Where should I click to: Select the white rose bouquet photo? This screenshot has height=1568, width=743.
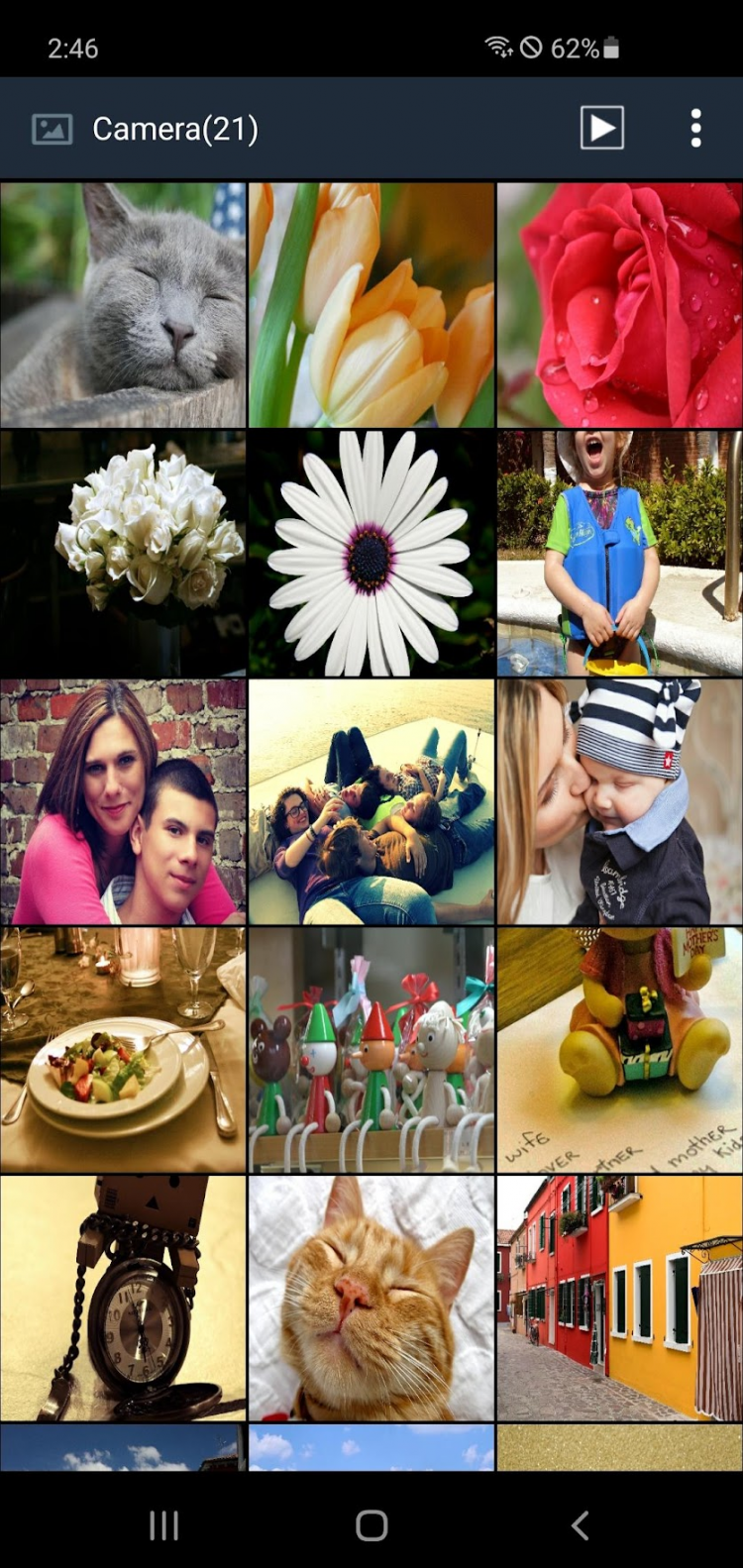123,553
